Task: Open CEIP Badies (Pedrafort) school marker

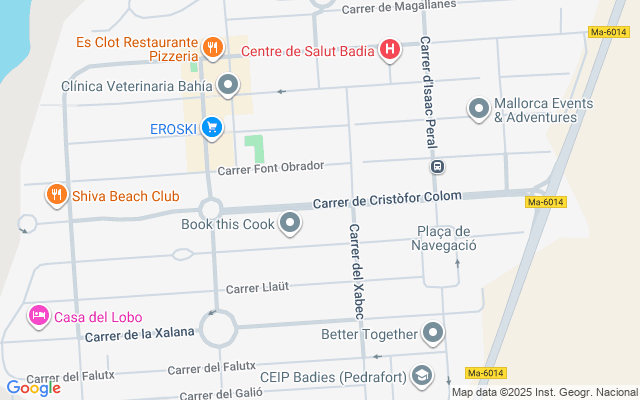Action: (x=422, y=375)
